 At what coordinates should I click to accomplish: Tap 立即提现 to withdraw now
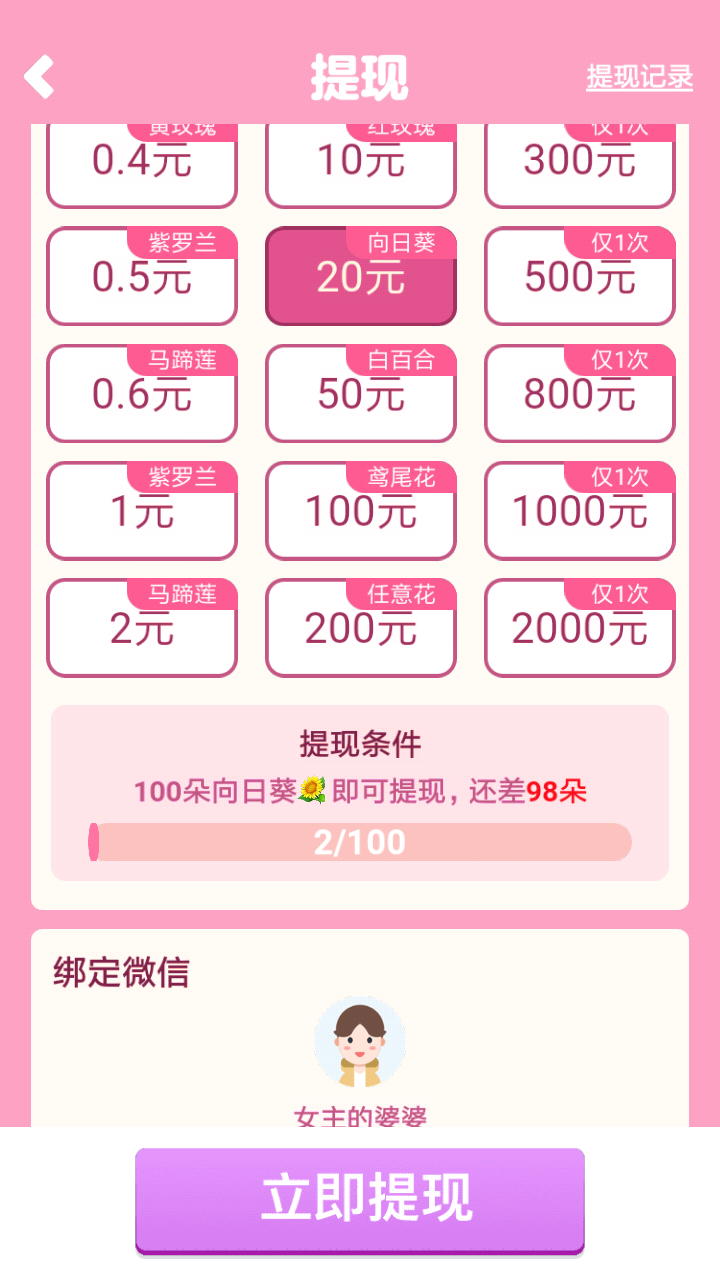point(360,1198)
